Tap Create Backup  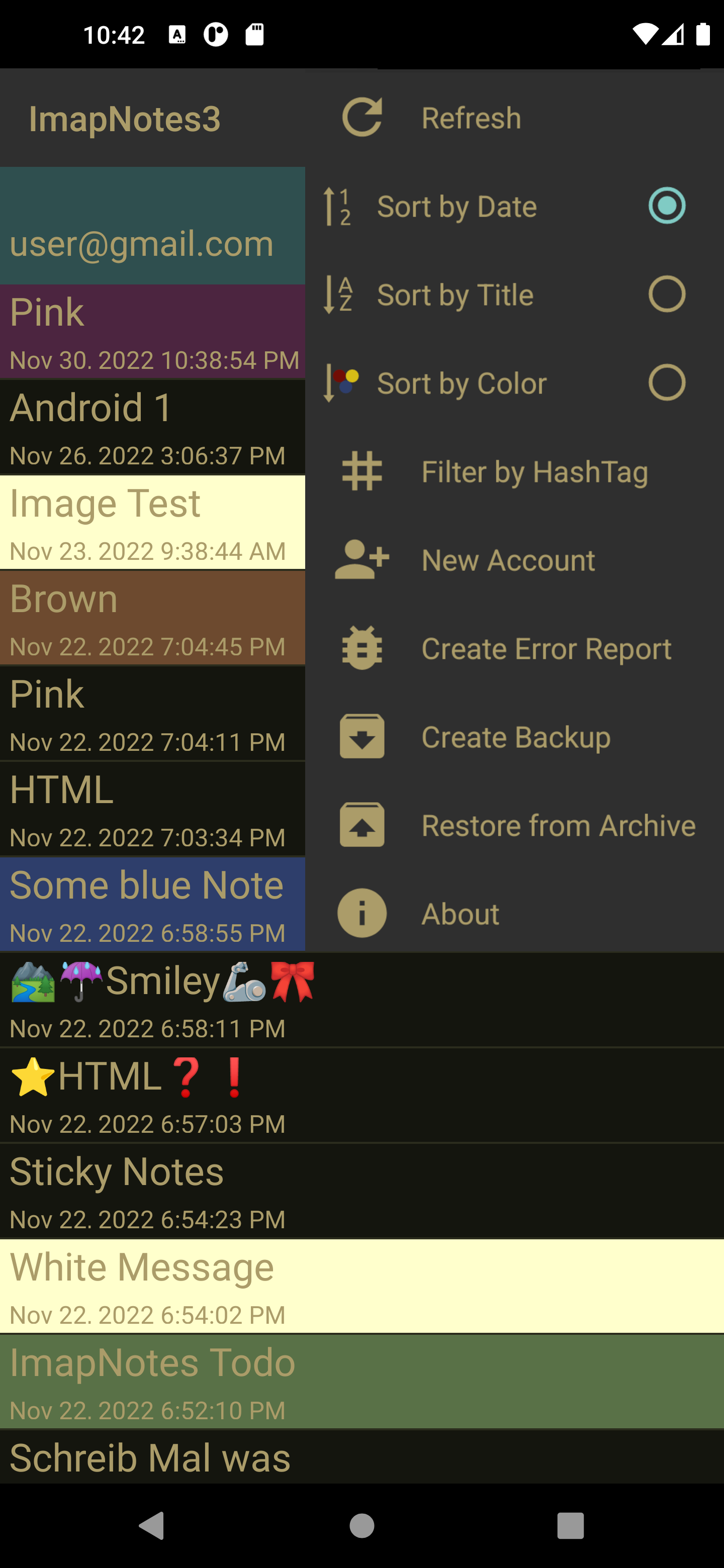(x=515, y=737)
